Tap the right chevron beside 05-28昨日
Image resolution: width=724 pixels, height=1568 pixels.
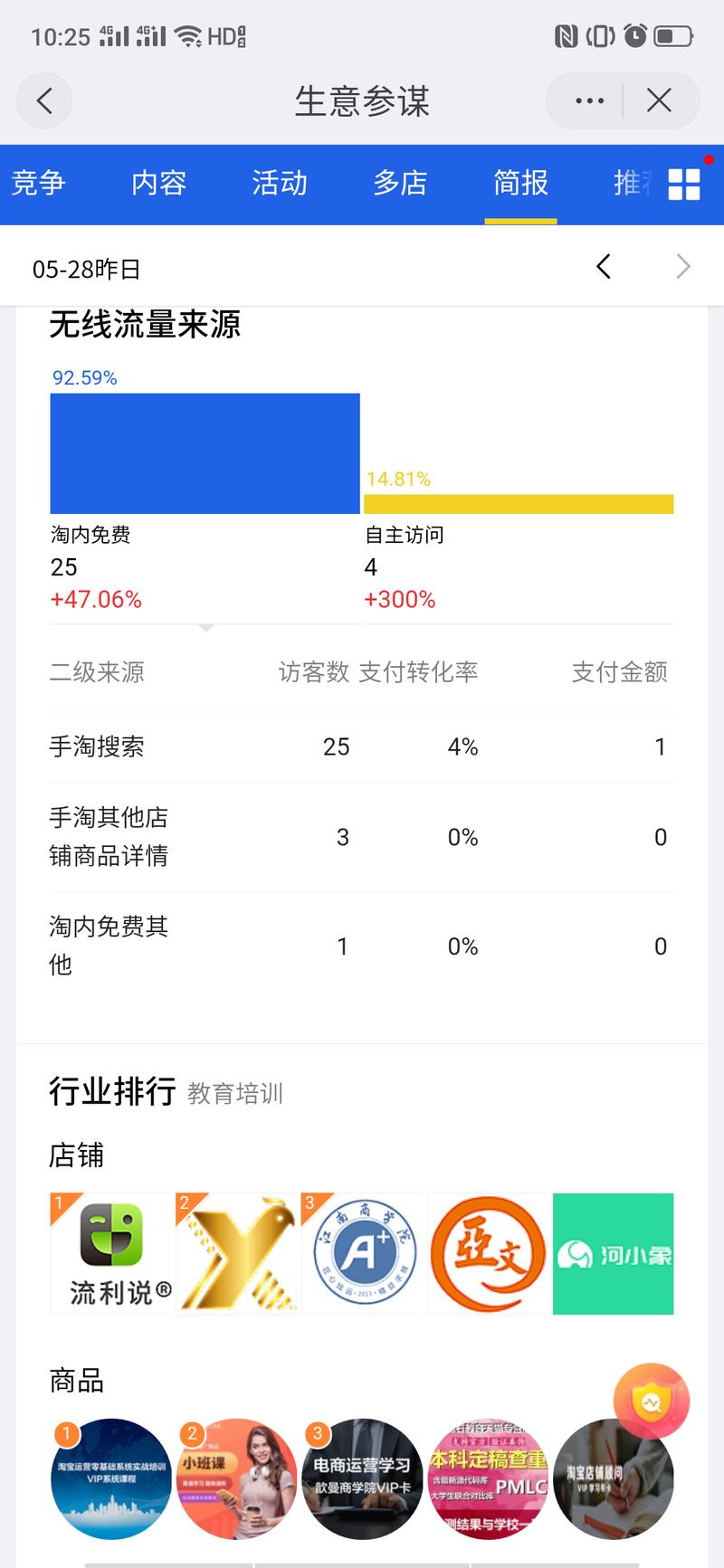point(681,266)
